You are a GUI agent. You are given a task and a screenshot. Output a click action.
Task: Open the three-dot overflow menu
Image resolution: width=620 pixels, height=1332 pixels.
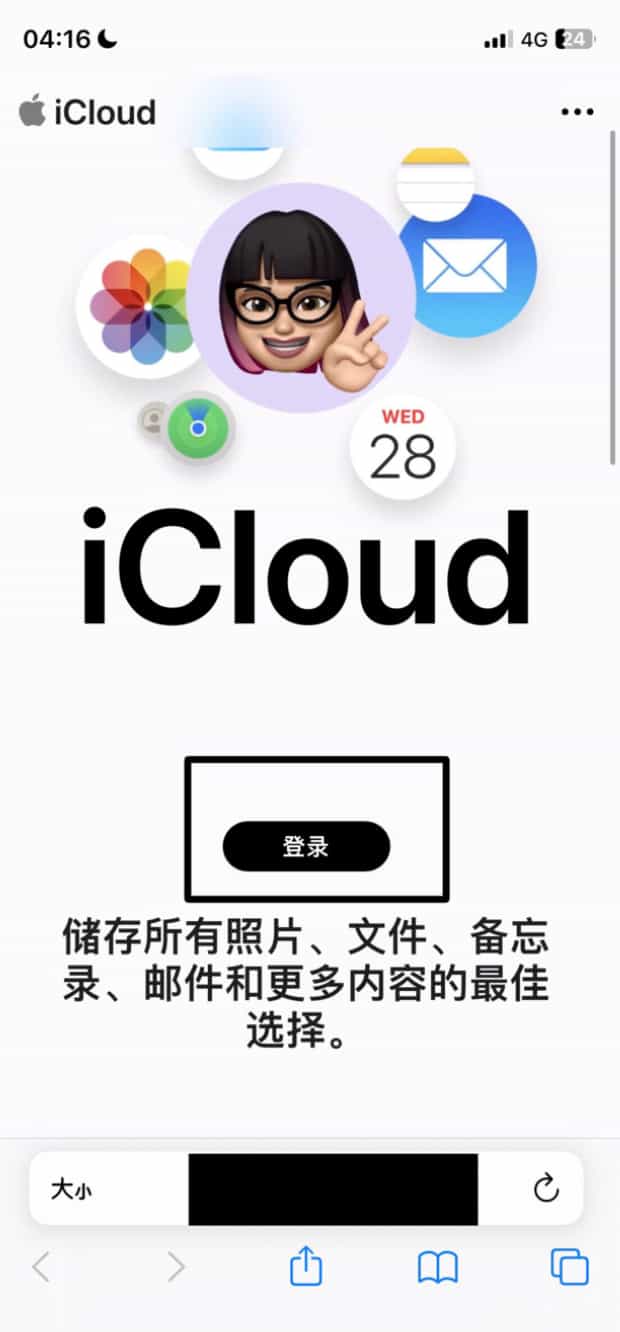[577, 112]
